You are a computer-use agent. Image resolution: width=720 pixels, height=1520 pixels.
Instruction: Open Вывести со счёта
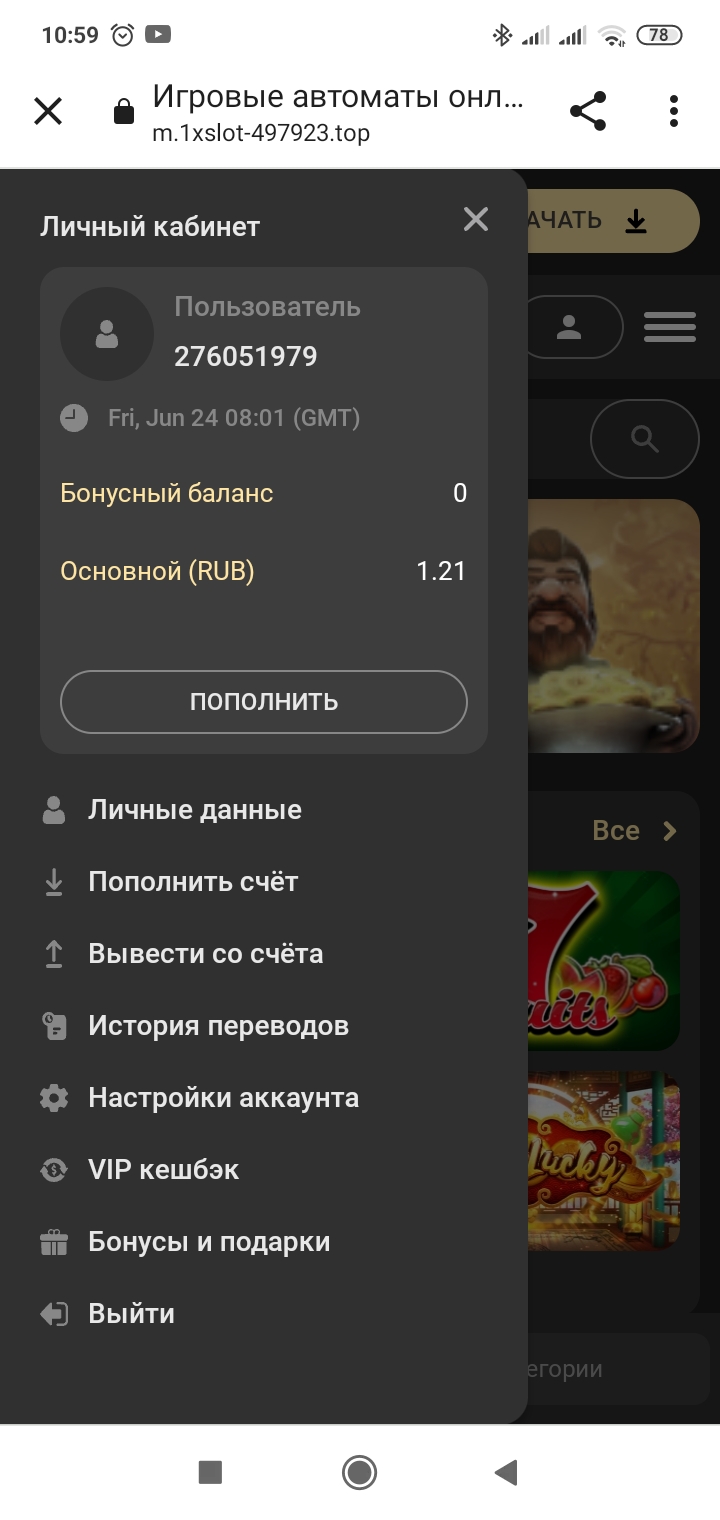(x=205, y=954)
